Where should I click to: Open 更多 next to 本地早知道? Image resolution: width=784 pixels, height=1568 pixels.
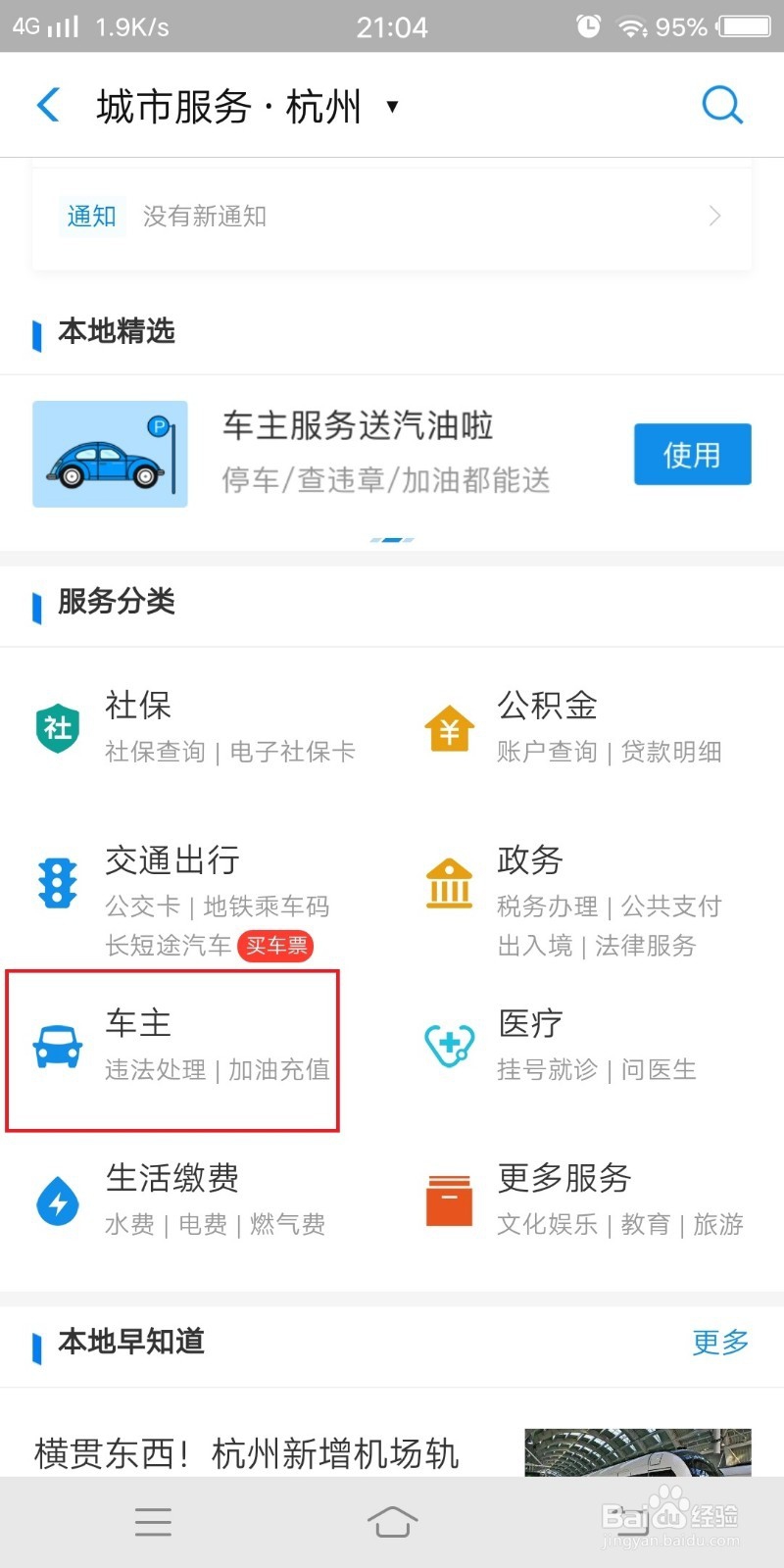719,1344
